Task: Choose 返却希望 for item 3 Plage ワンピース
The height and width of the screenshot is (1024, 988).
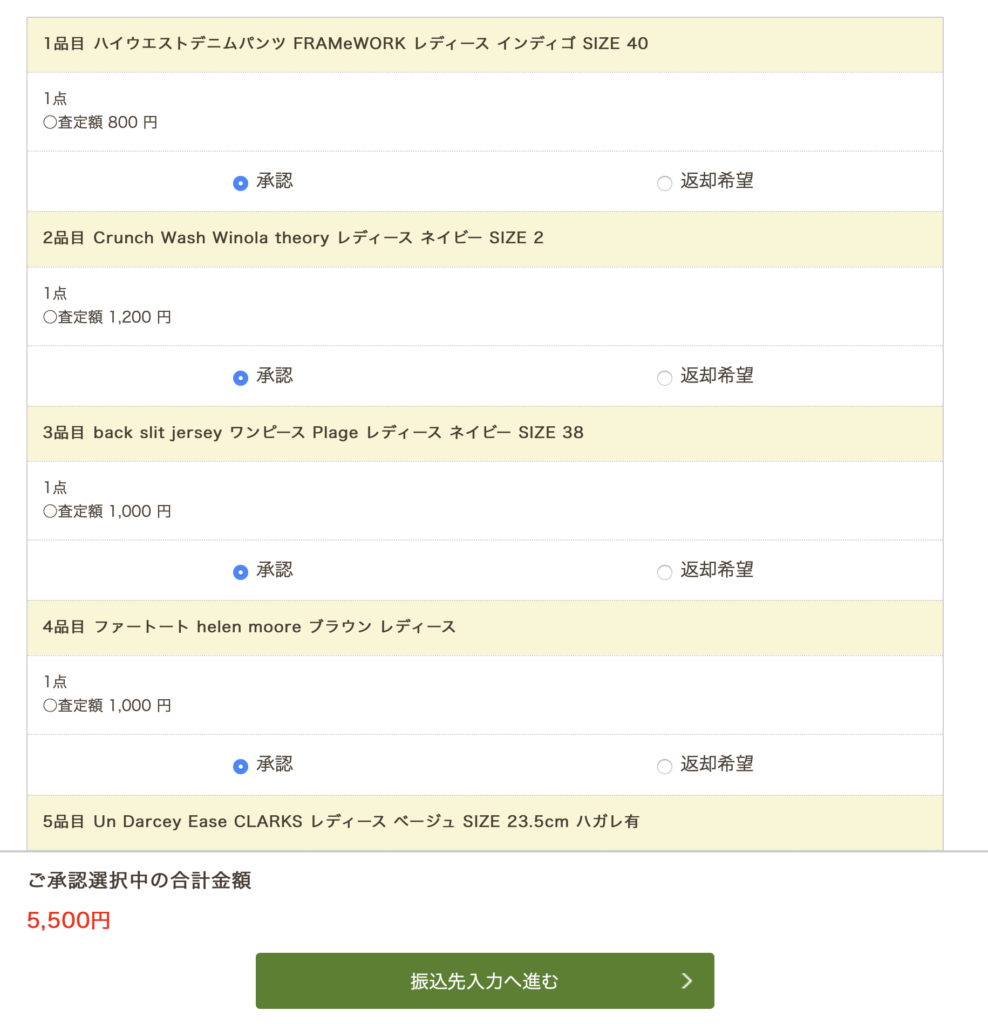Action: point(664,572)
